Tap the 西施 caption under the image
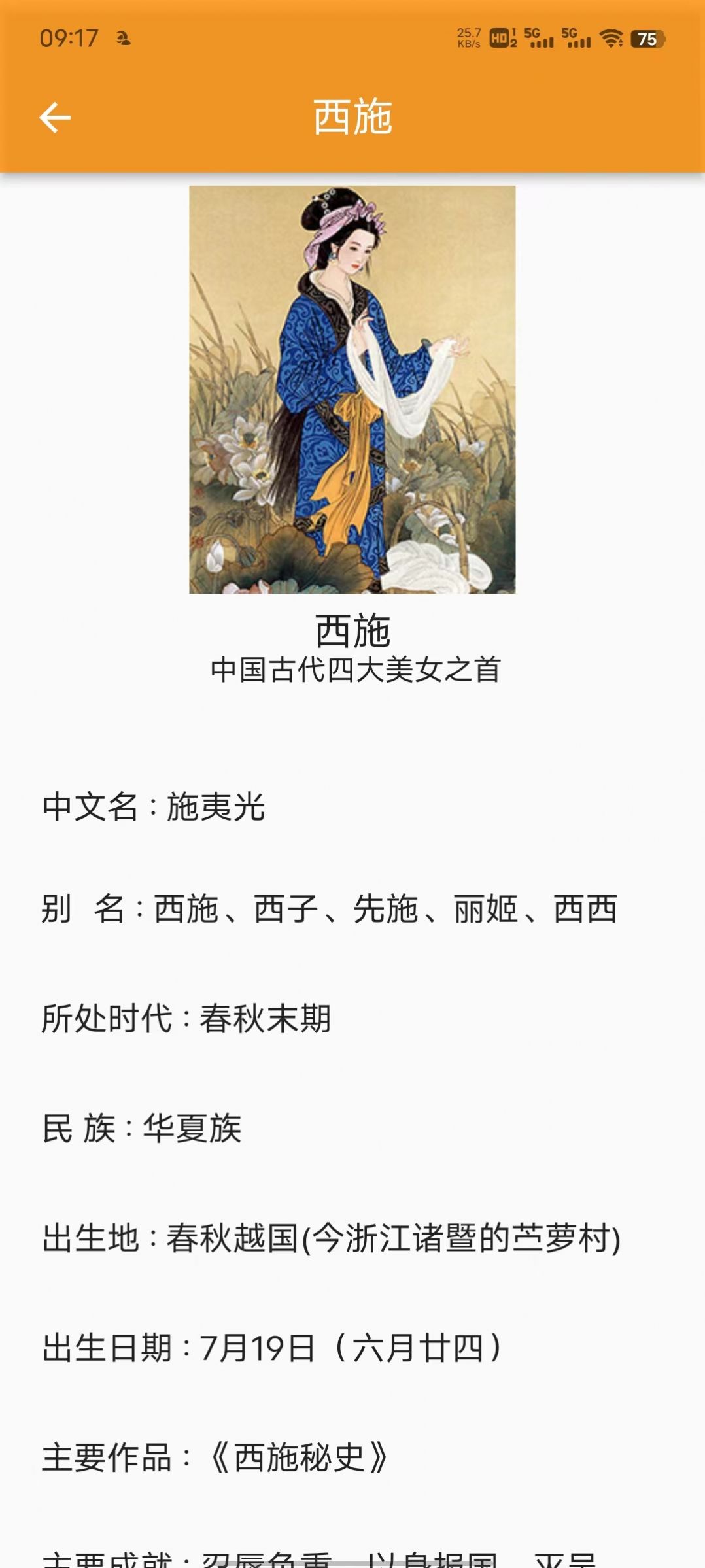The width and height of the screenshot is (705, 1568). click(x=352, y=628)
